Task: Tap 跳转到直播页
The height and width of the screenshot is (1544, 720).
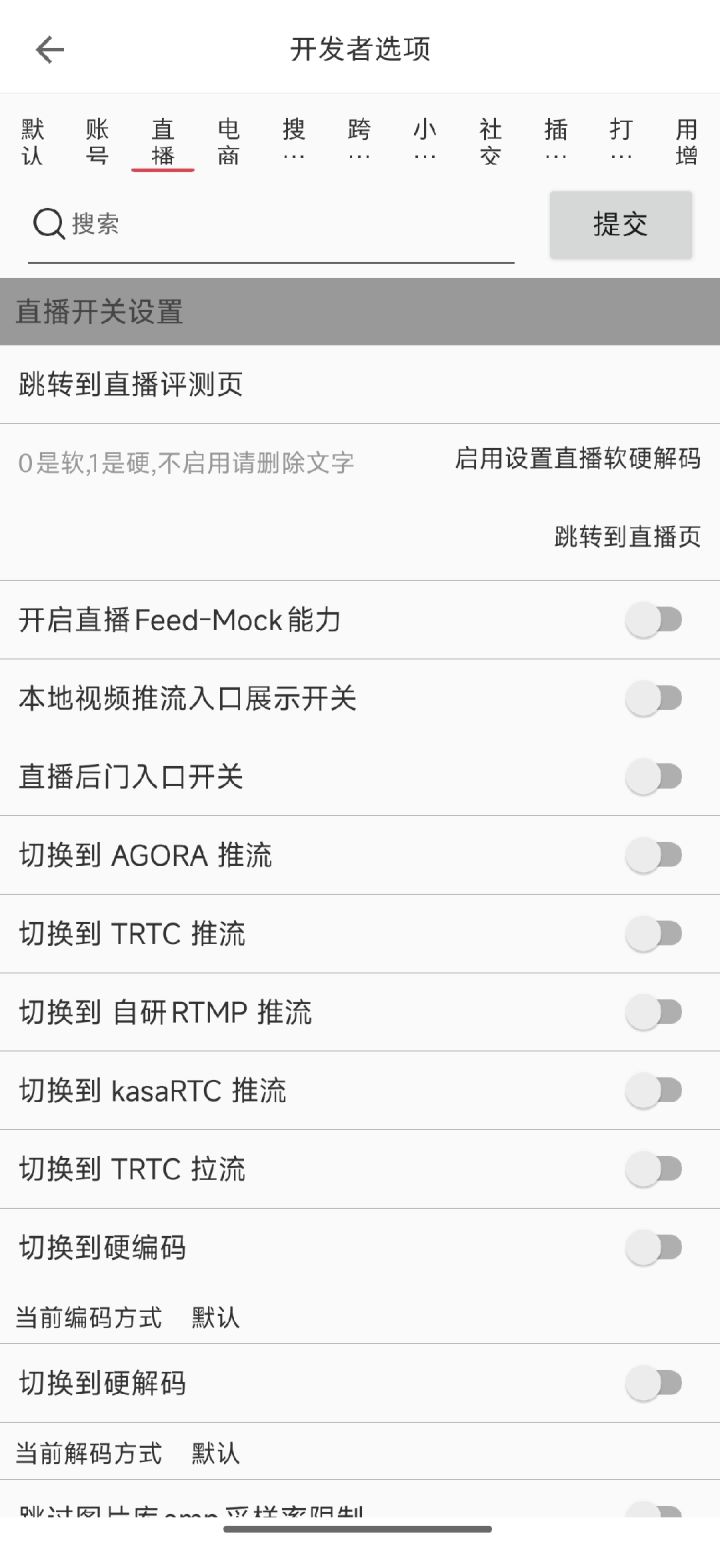Action: pos(628,537)
